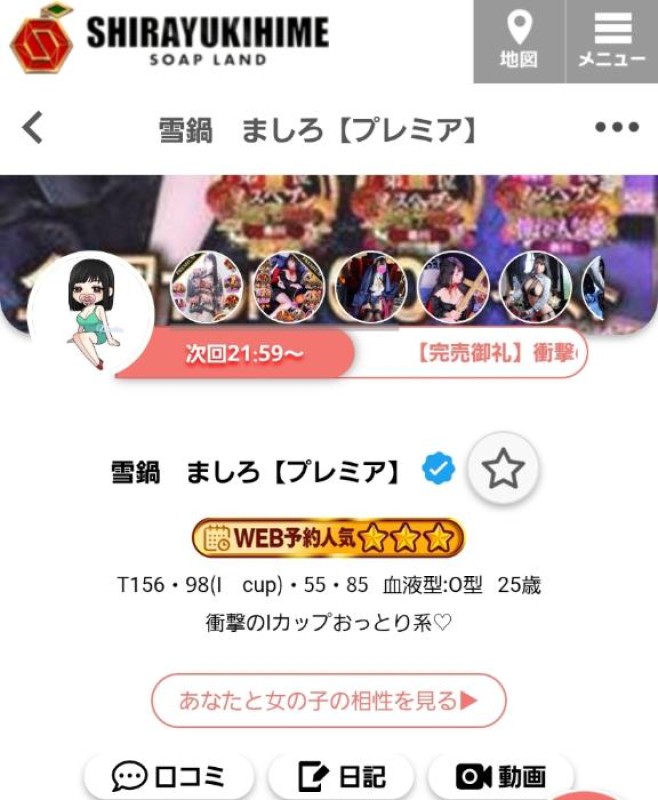Add this profile to favorites with the star
Image resolution: width=658 pixels, height=800 pixels.
pos(502,468)
